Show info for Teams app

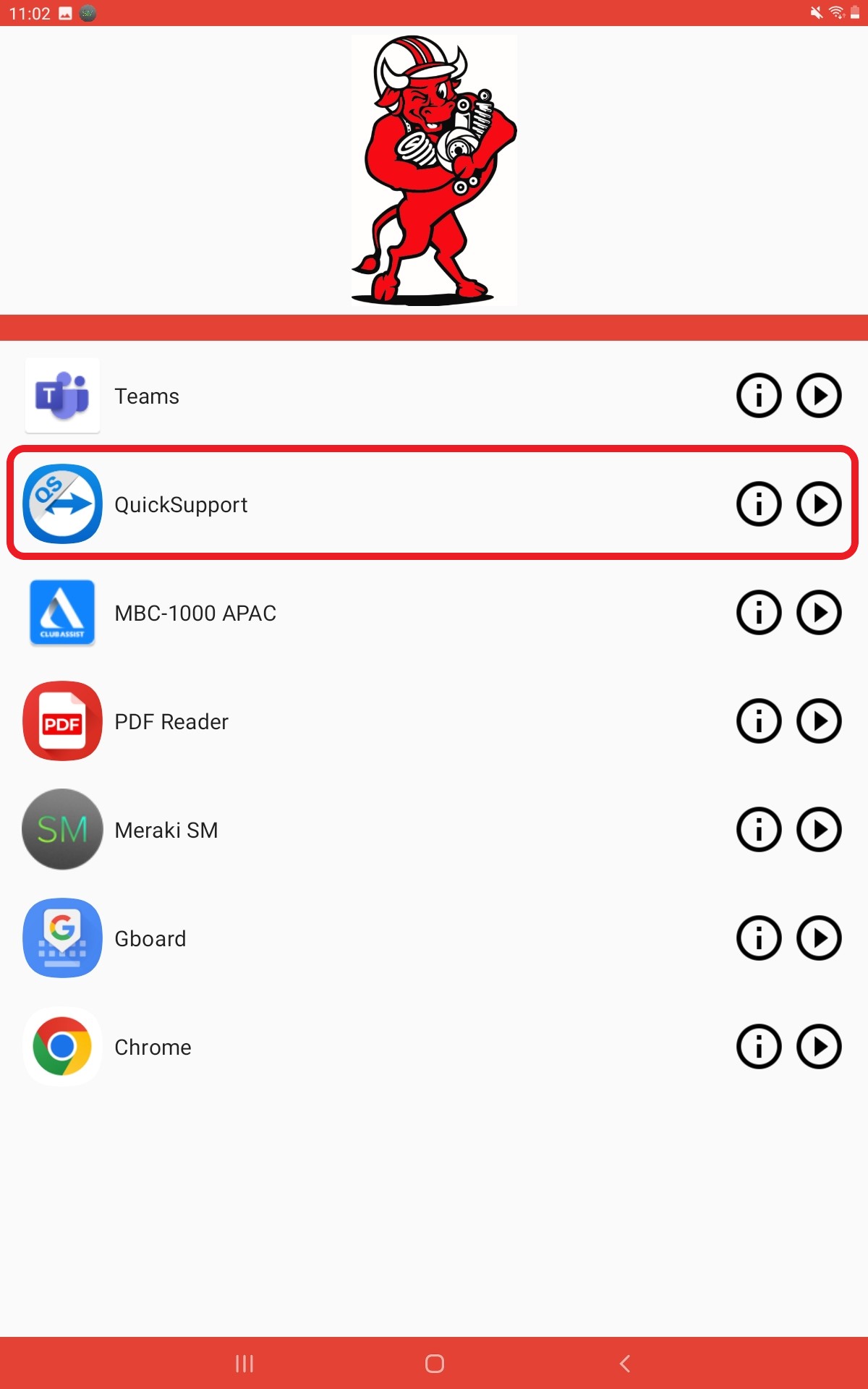759,396
